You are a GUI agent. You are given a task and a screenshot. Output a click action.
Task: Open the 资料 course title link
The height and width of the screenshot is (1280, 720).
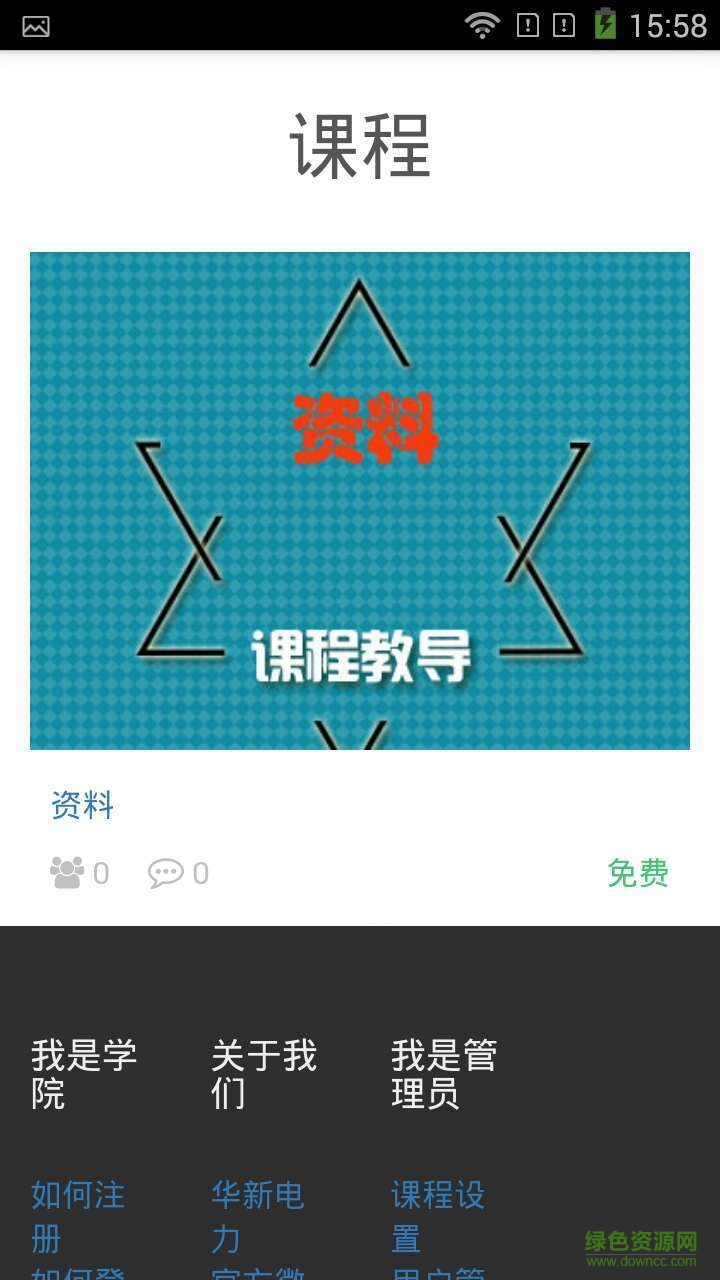pos(83,805)
